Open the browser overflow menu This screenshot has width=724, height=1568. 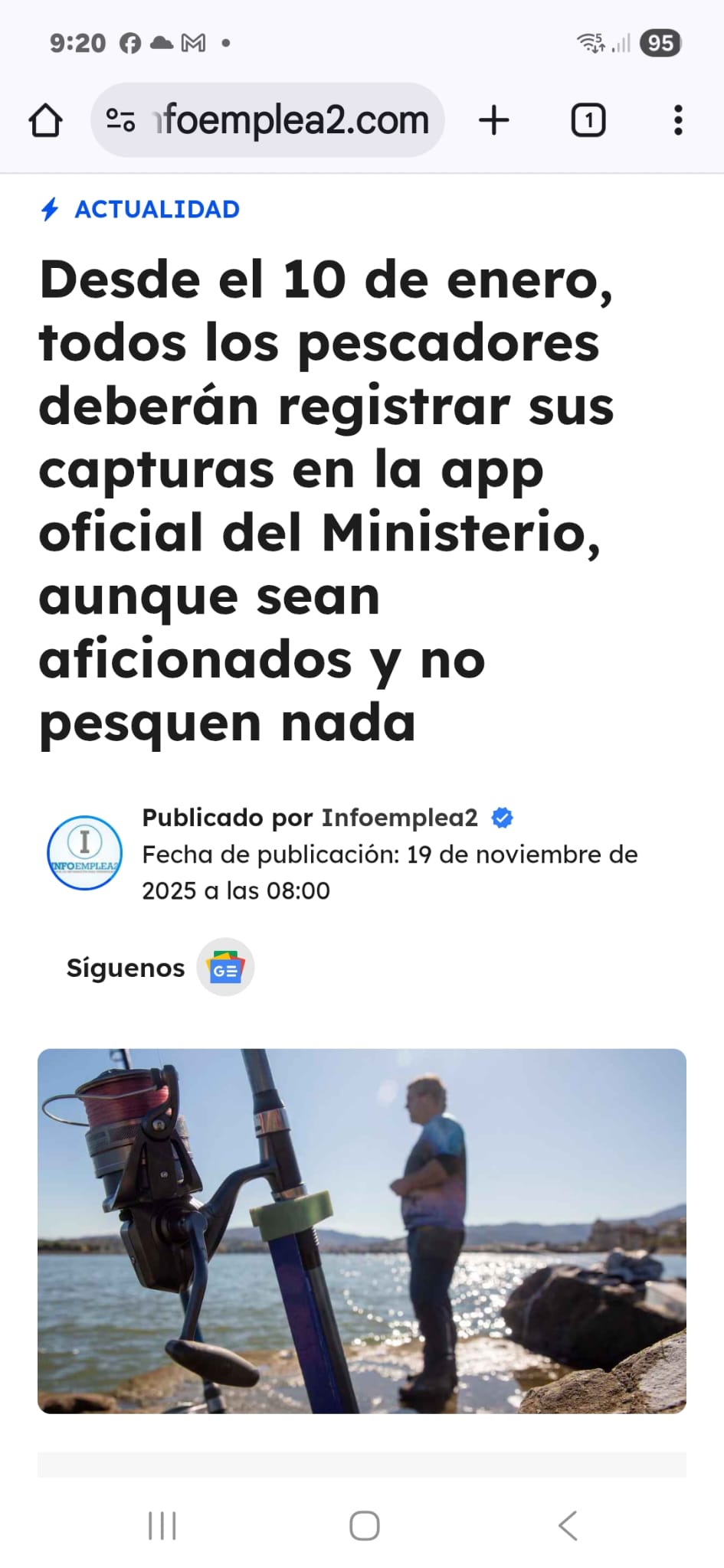[x=677, y=120]
